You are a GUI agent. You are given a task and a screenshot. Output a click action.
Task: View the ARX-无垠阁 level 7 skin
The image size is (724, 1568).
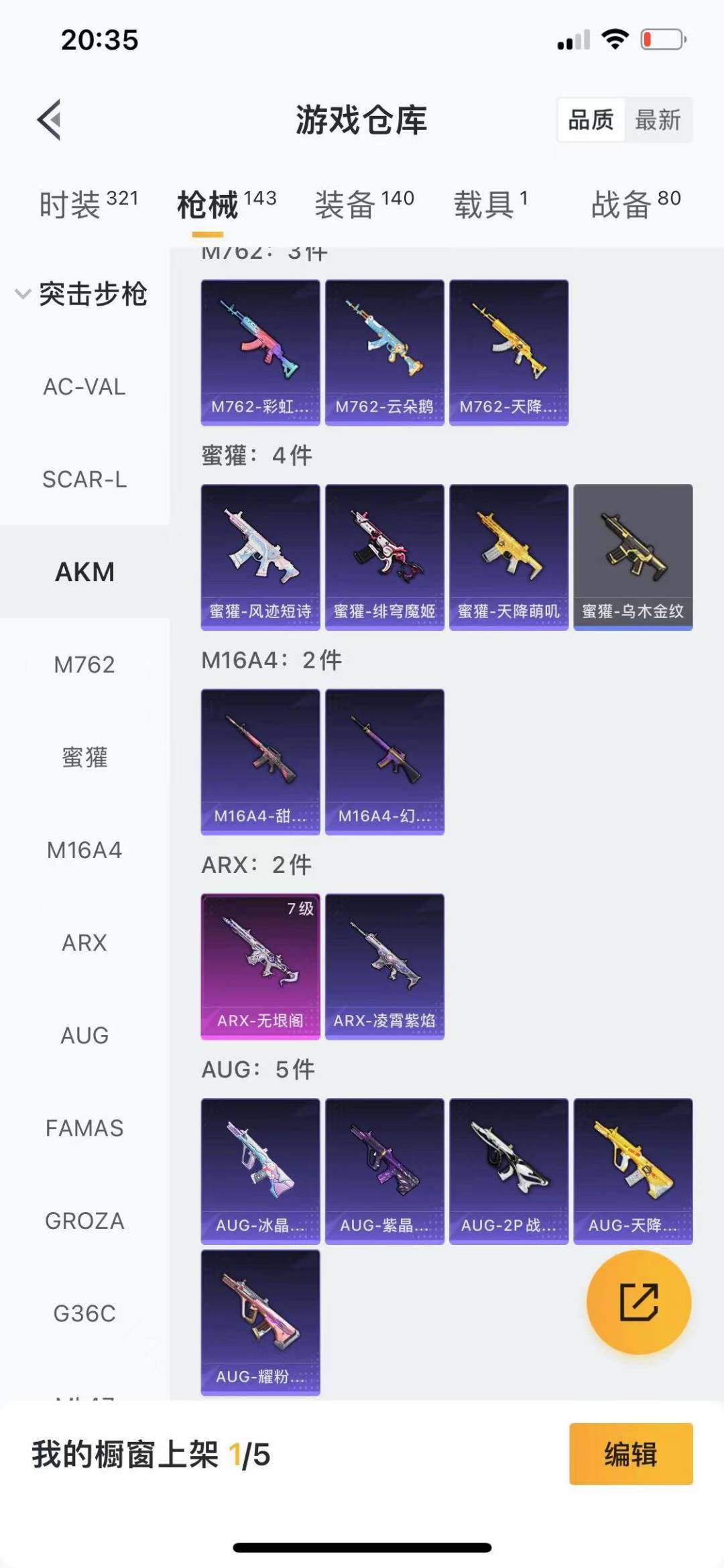pos(260,966)
